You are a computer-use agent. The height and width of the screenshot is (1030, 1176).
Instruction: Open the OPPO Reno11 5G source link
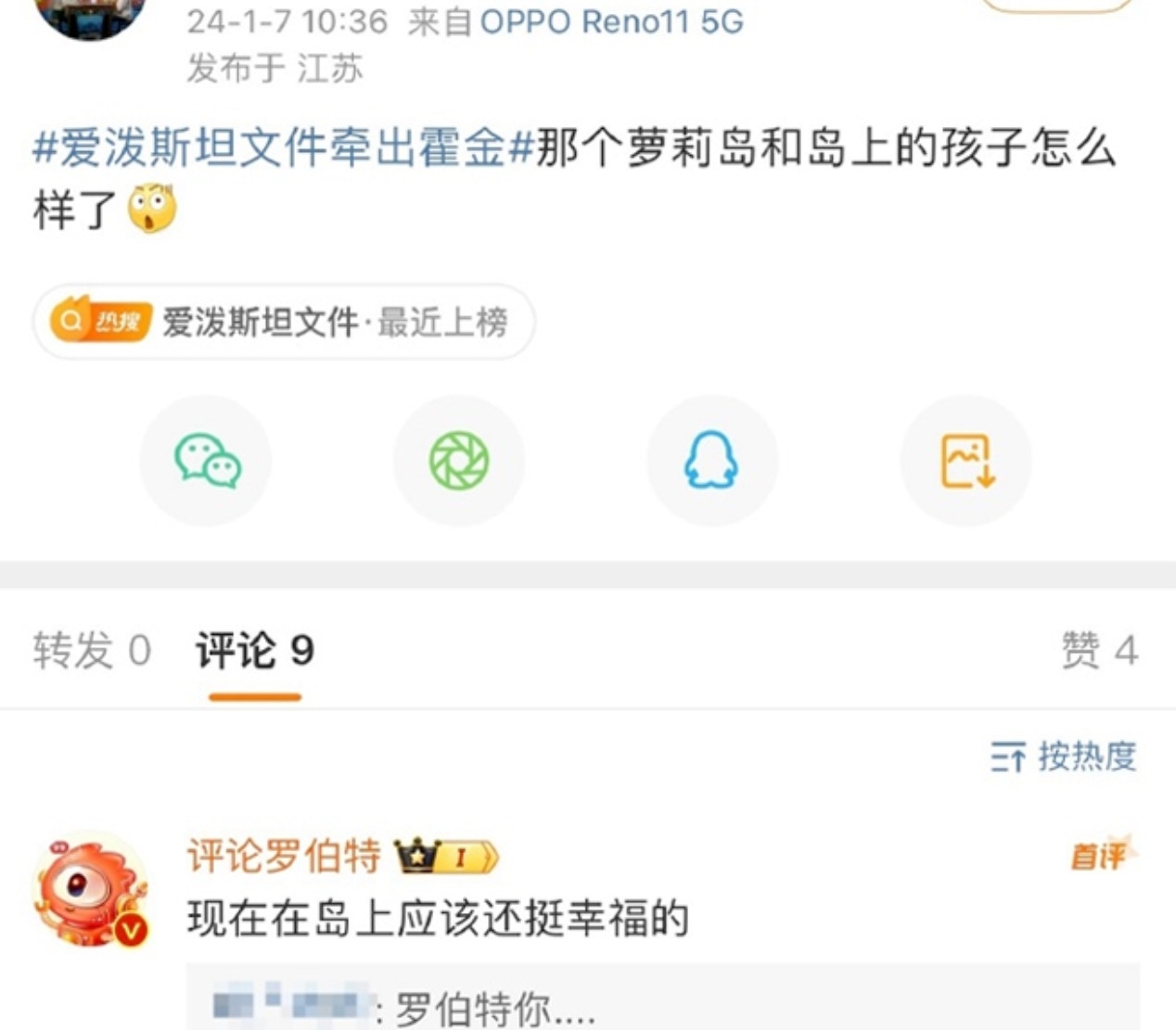611,21
